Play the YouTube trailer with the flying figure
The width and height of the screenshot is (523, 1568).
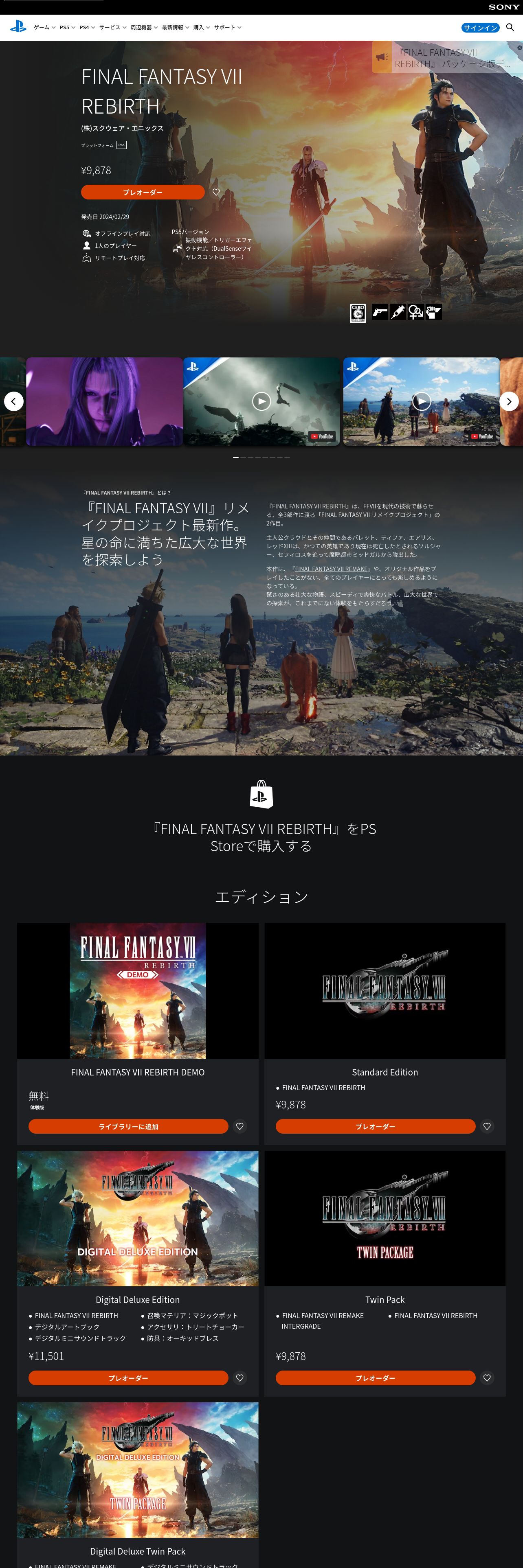pyautogui.click(x=261, y=401)
